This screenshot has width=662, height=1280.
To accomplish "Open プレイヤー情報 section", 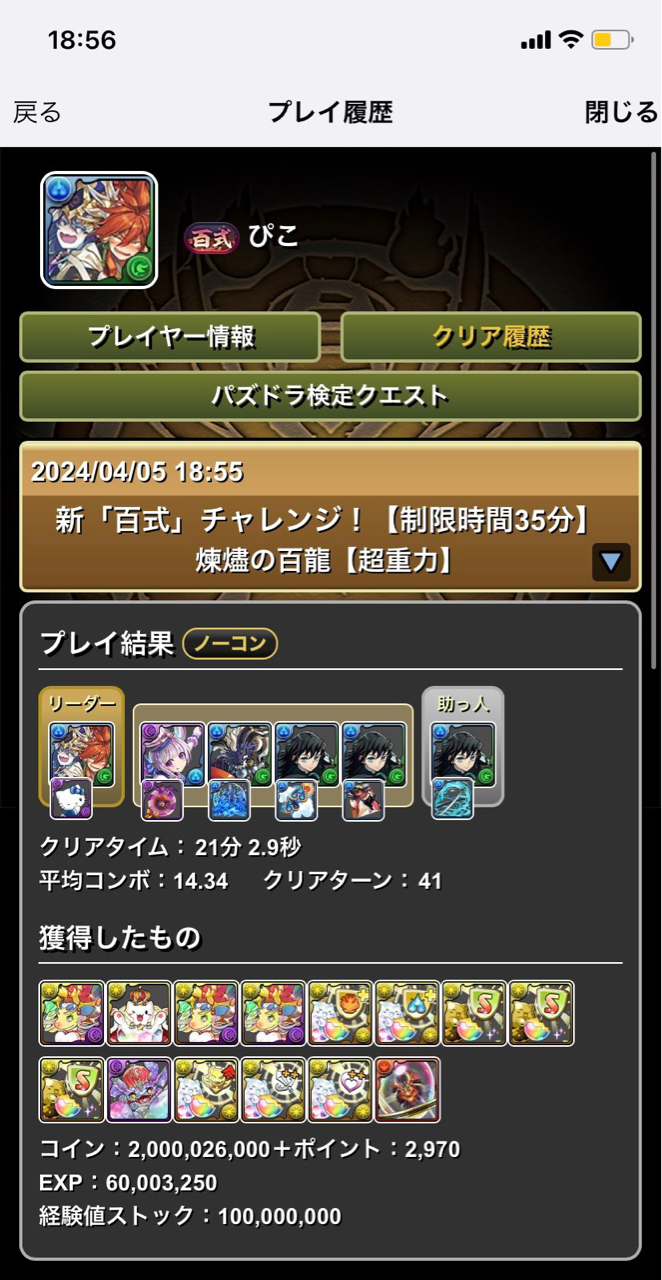I will 170,337.
